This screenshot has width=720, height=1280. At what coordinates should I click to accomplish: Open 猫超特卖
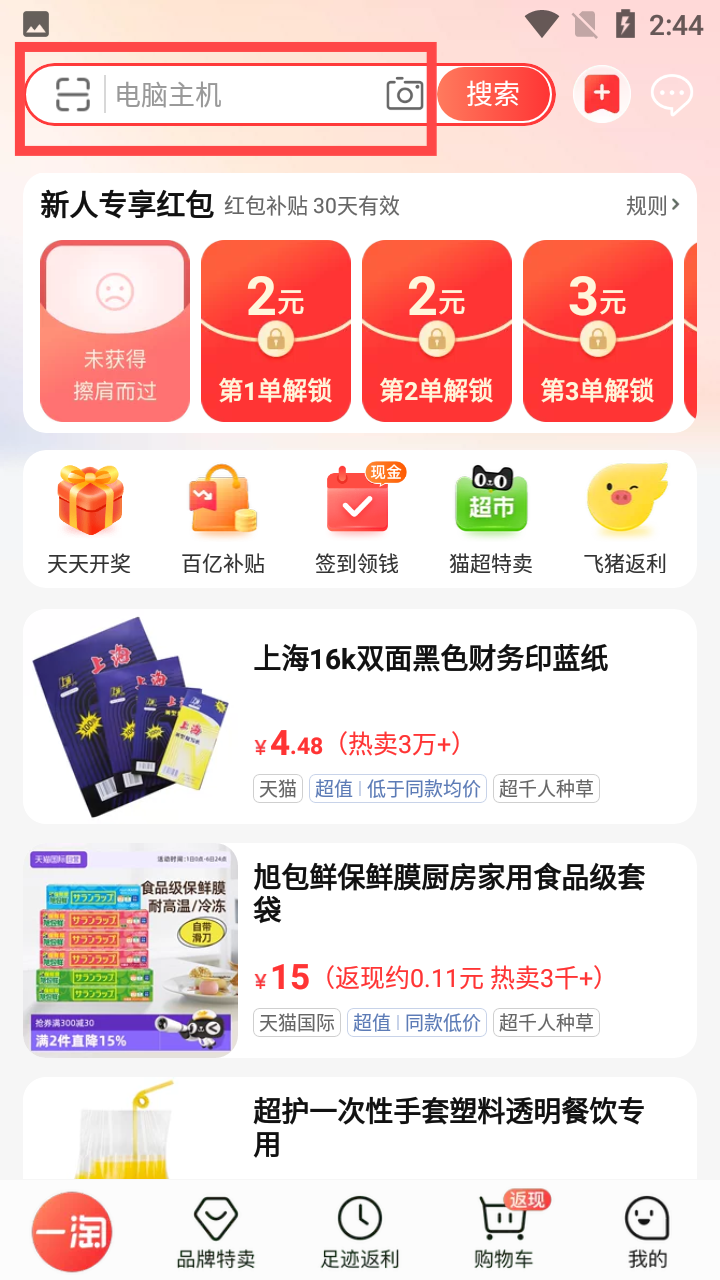click(490, 520)
